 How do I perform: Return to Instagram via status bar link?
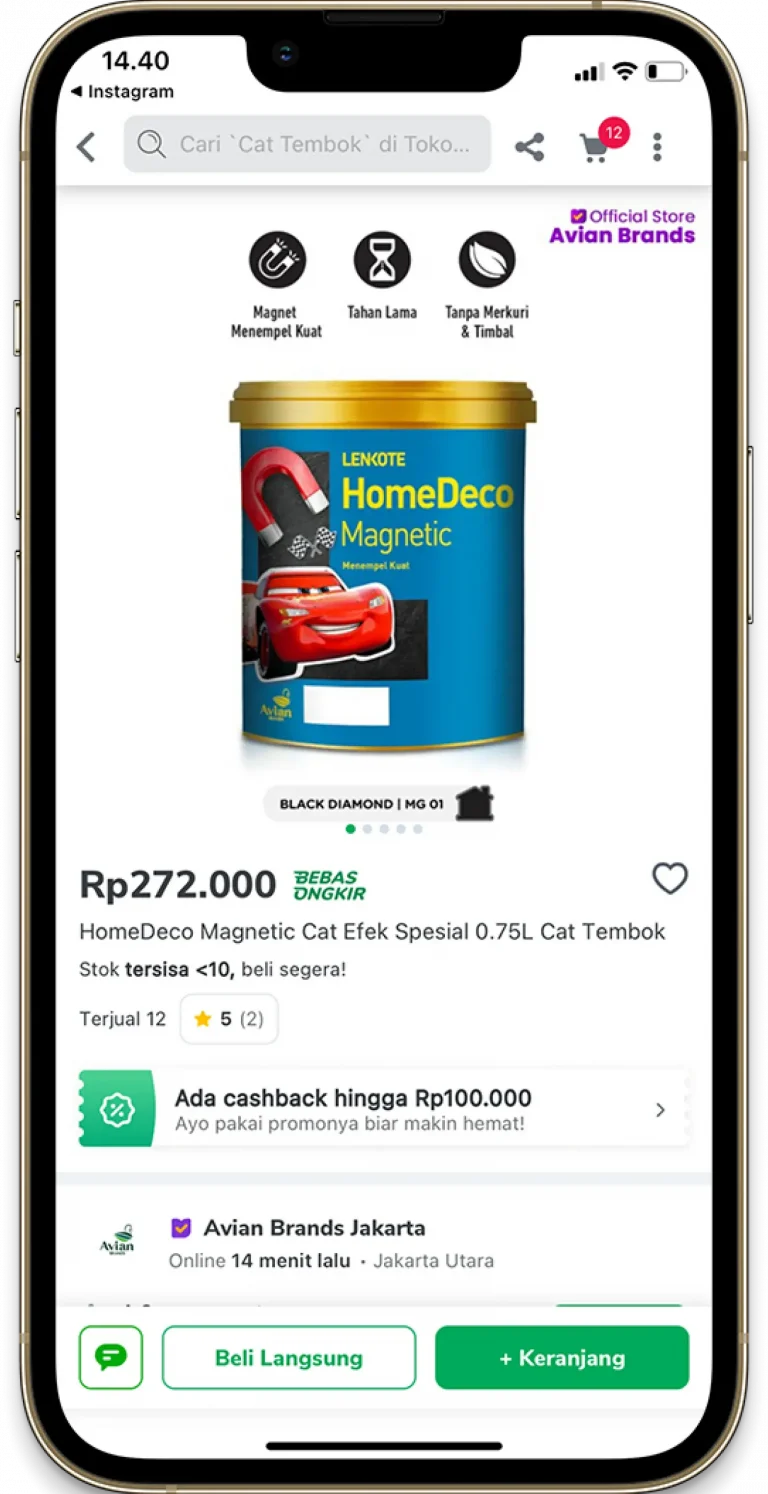tap(122, 92)
